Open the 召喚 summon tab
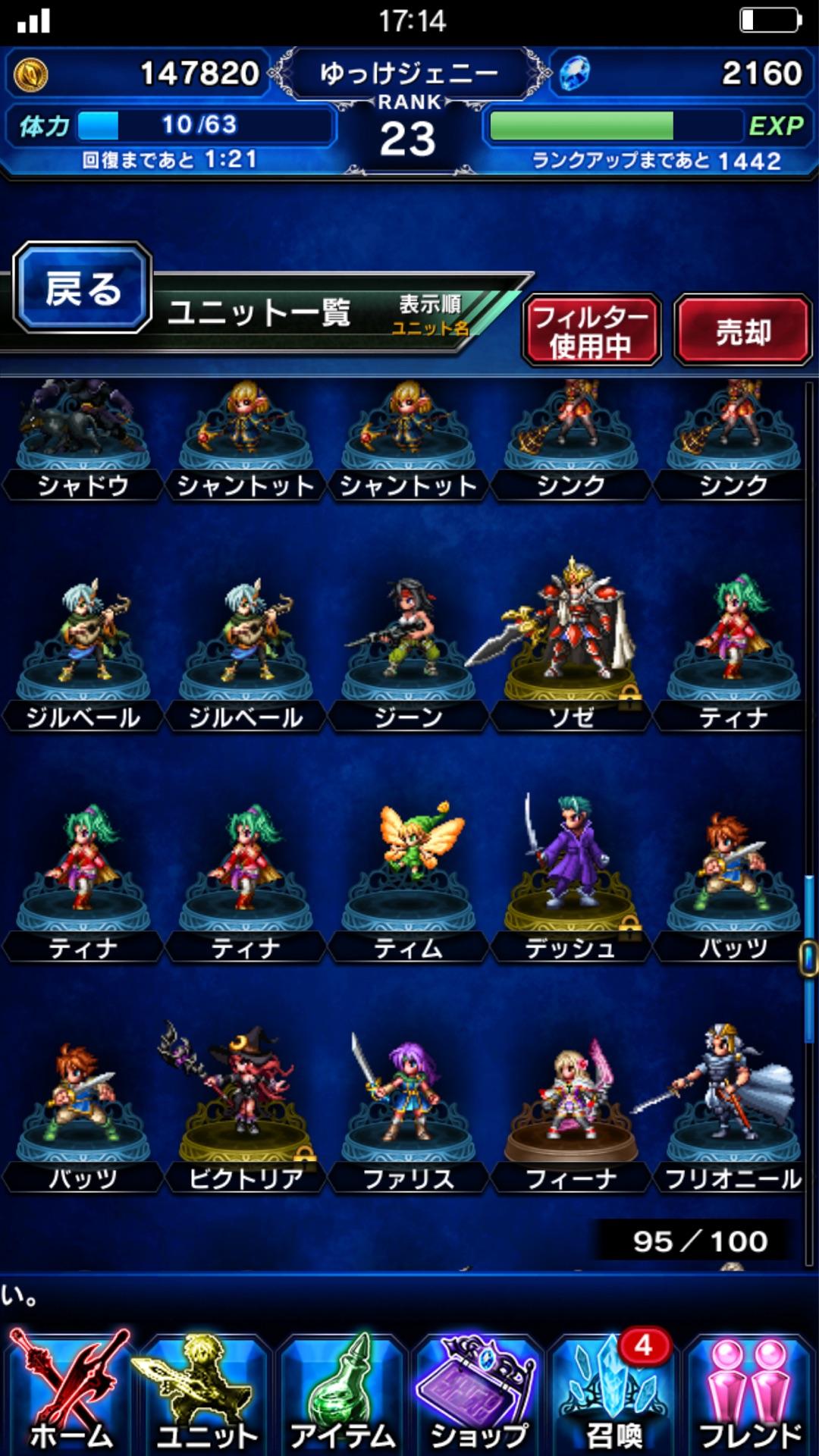Image resolution: width=819 pixels, height=1456 pixels. pos(613,1392)
